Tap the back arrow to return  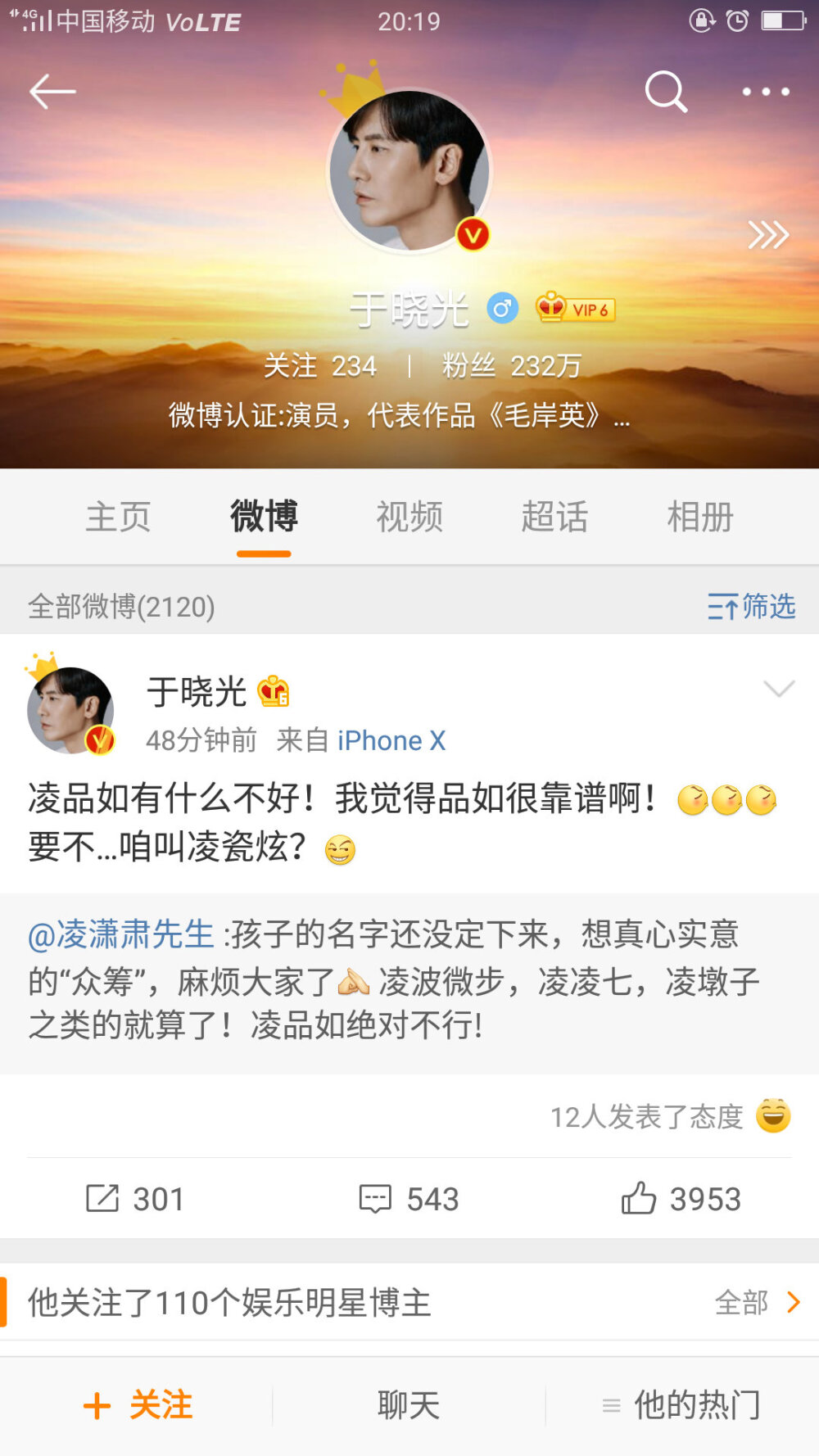coord(52,92)
